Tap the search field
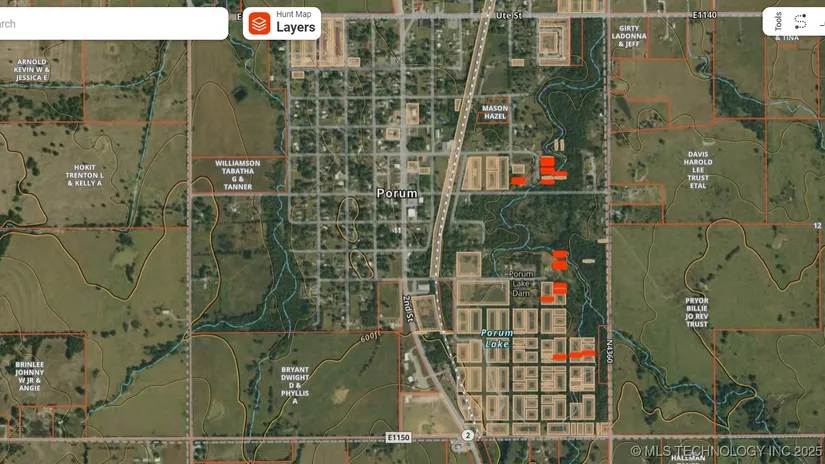 tap(113, 24)
